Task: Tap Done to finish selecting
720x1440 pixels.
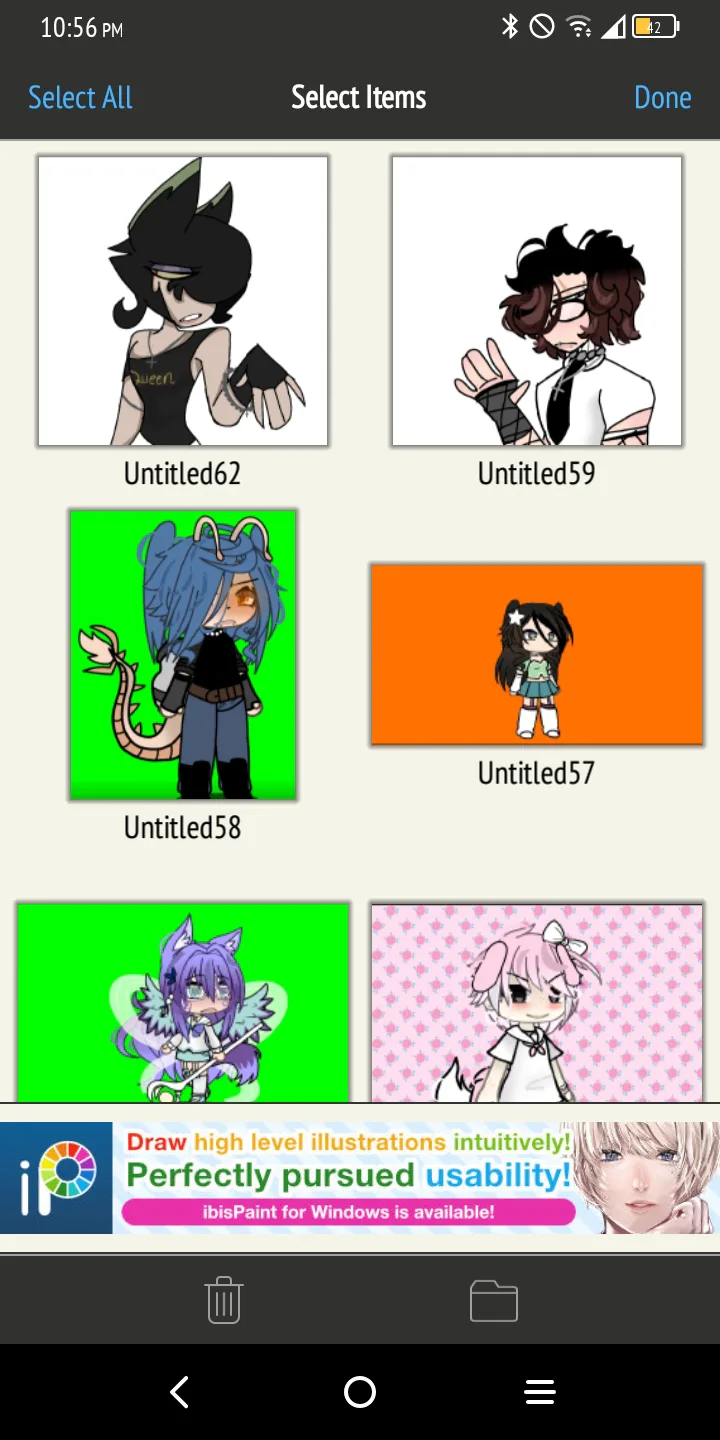Action: [x=662, y=98]
